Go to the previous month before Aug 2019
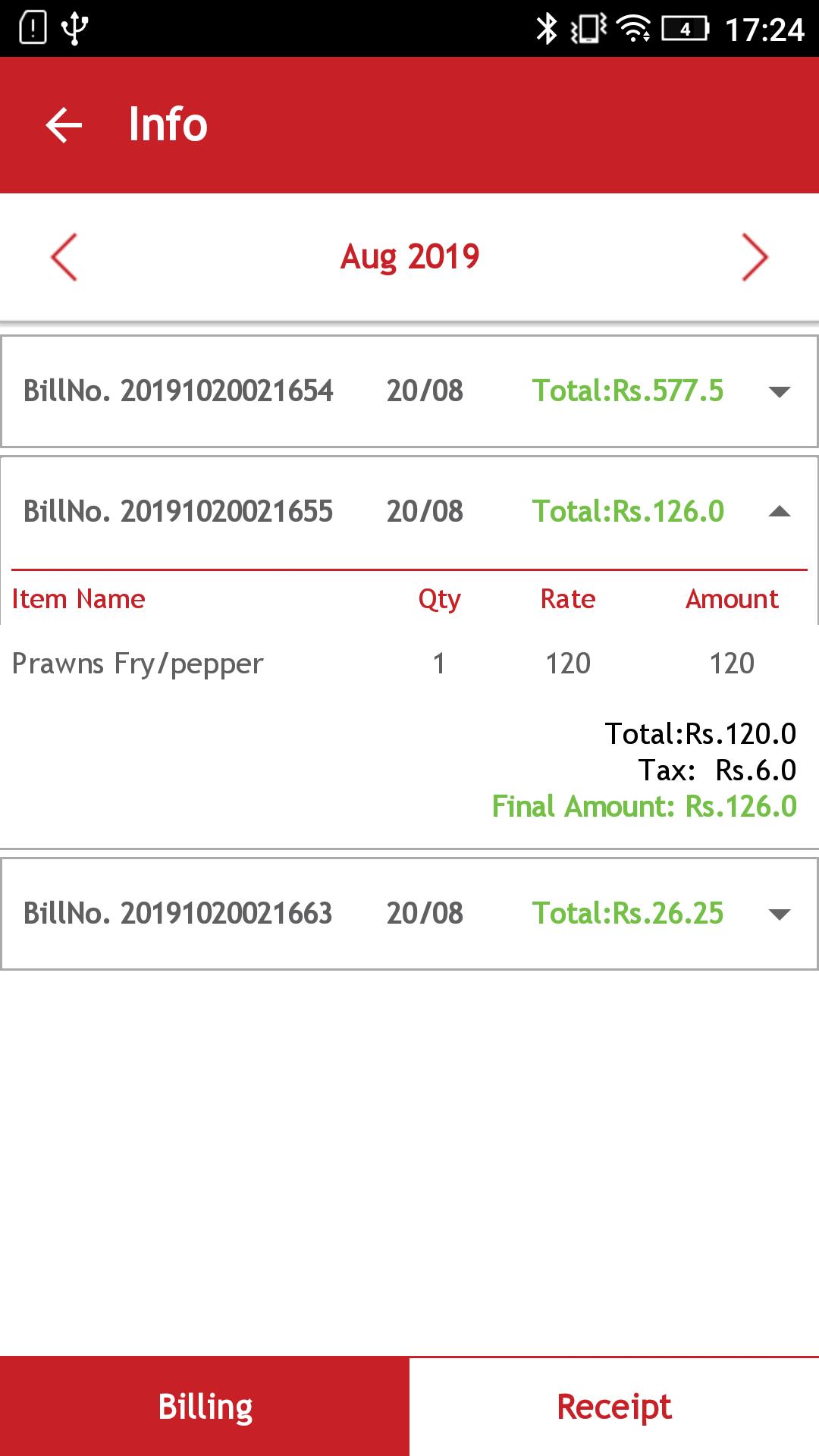 pos(64,258)
